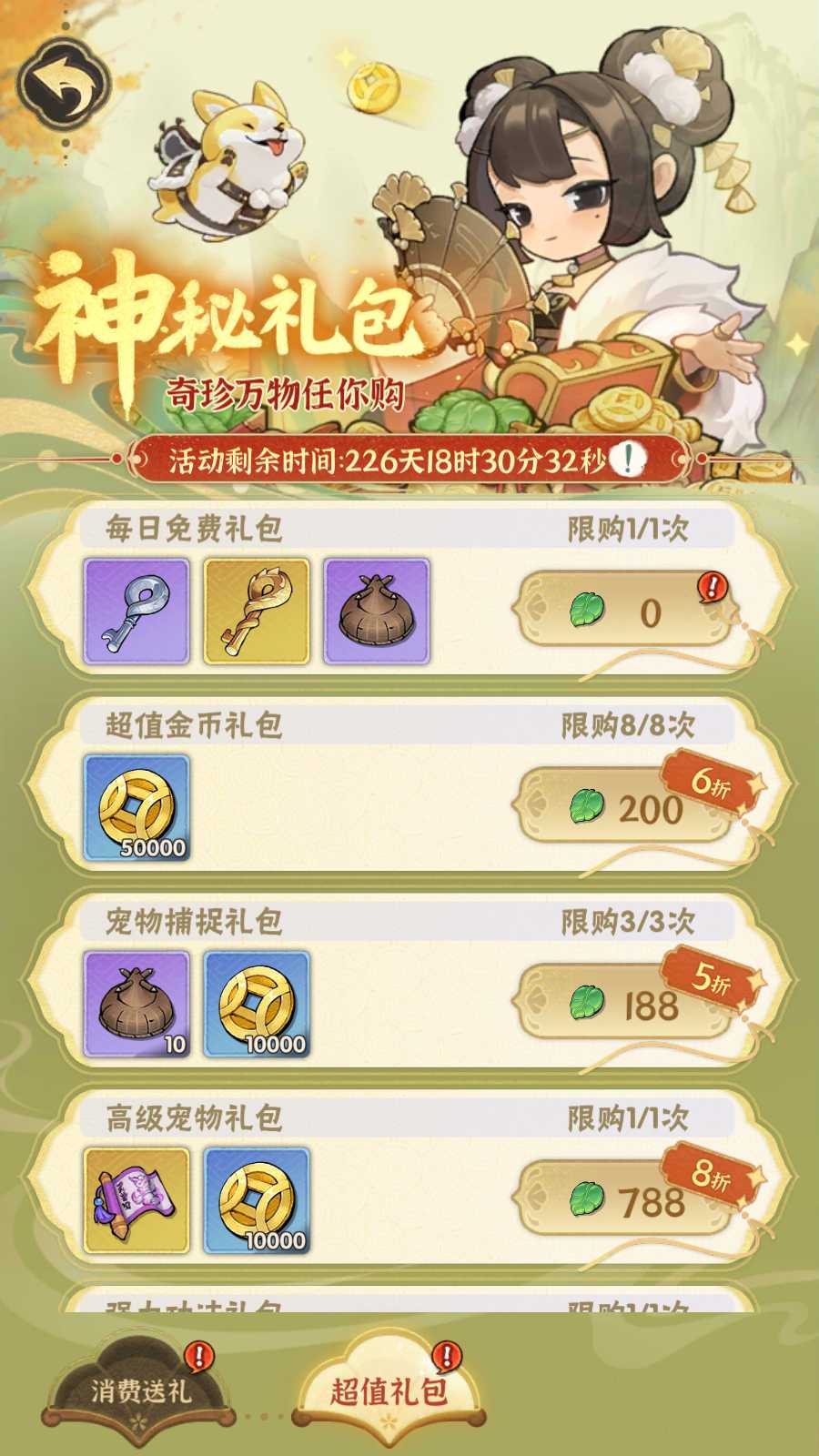Purchase 宠物捕捉礼包 for 188
The width and height of the screenshot is (819, 1456).
coord(626,1005)
